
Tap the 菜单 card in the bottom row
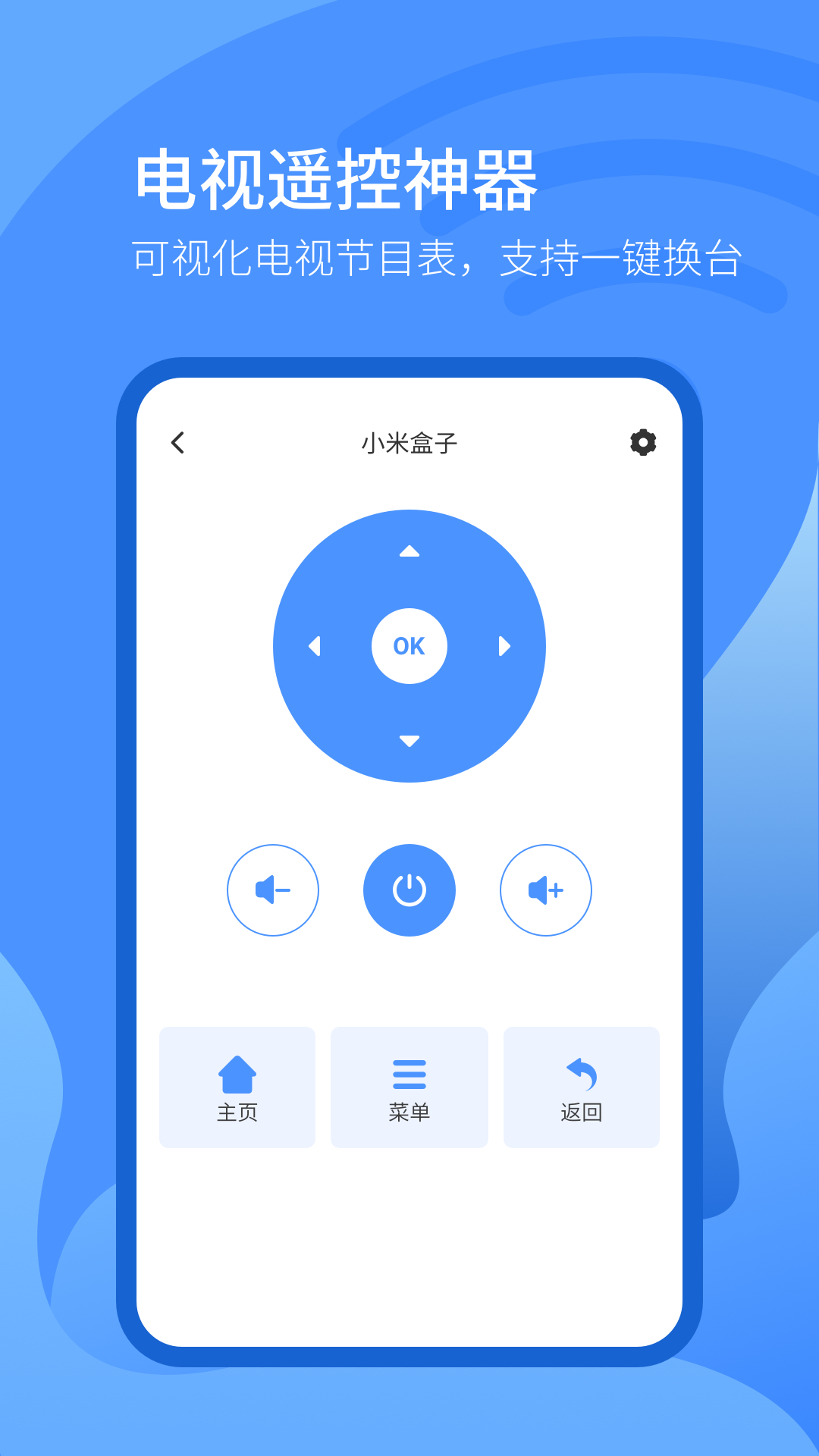[409, 1087]
